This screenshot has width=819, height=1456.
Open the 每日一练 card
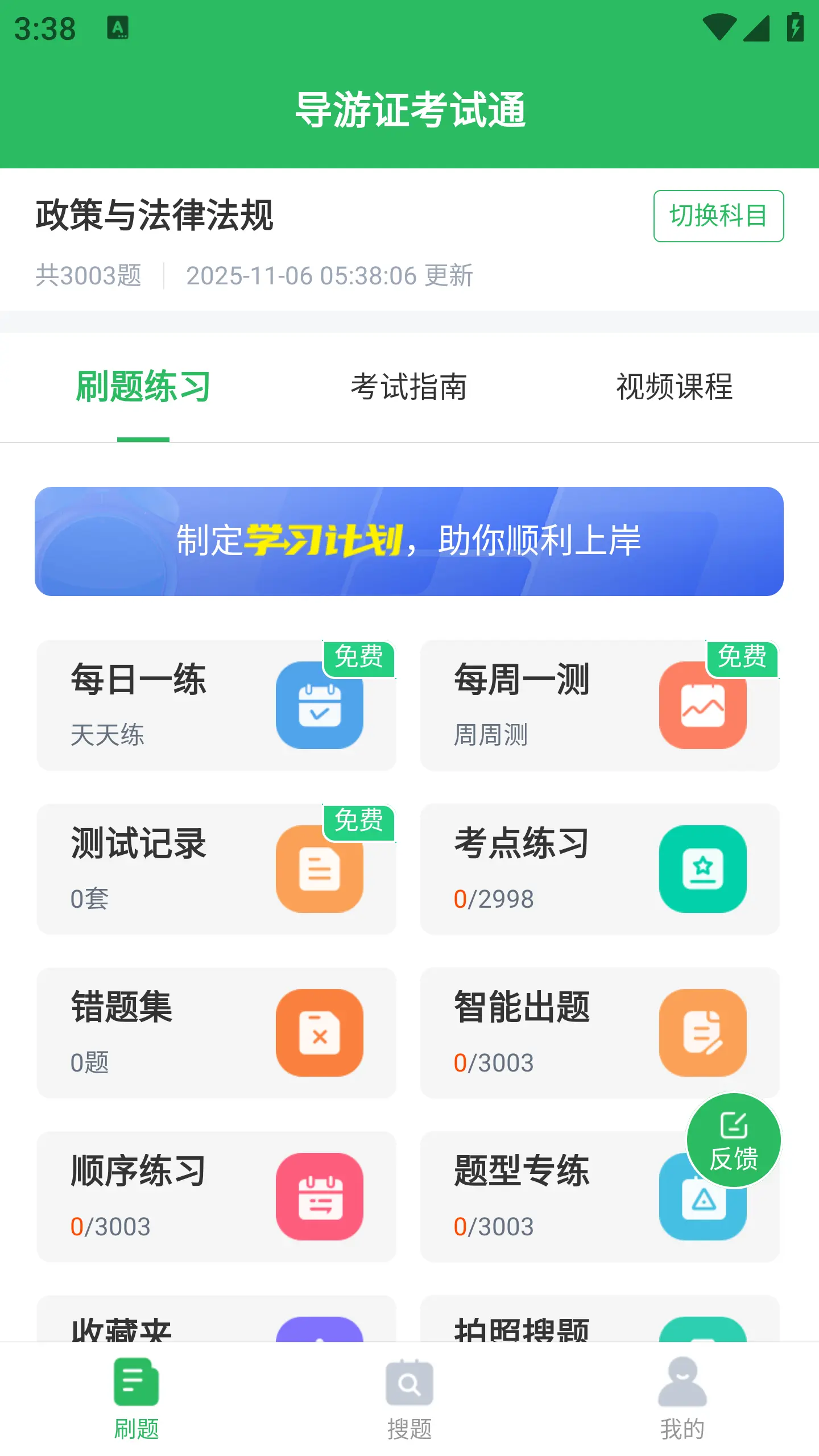point(216,705)
